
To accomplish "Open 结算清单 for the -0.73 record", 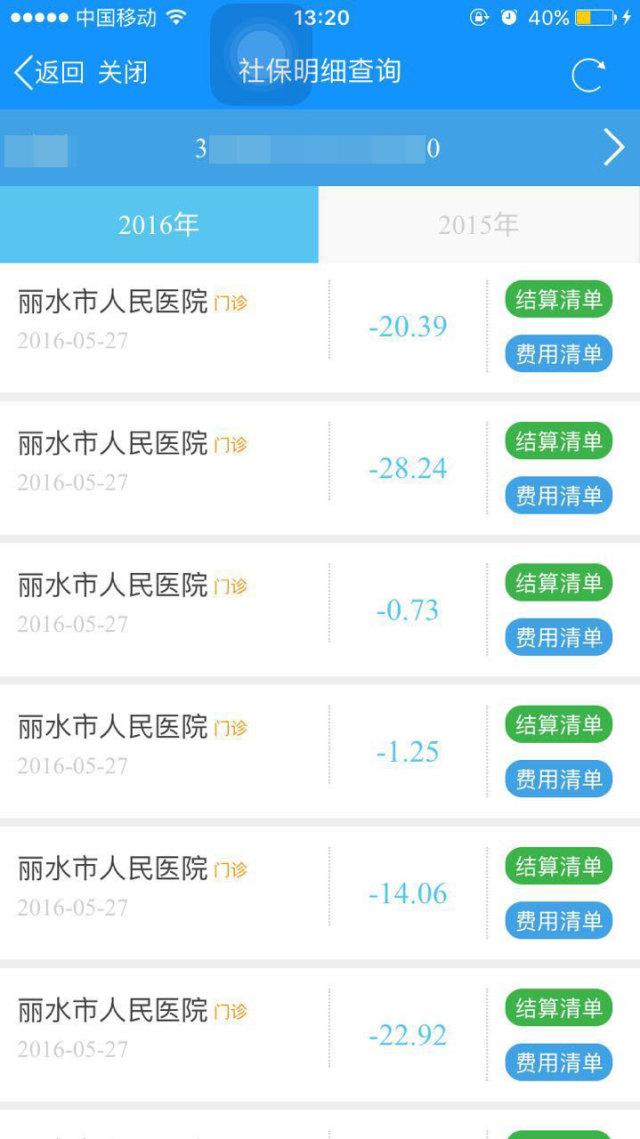I will (x=559, y=583).
